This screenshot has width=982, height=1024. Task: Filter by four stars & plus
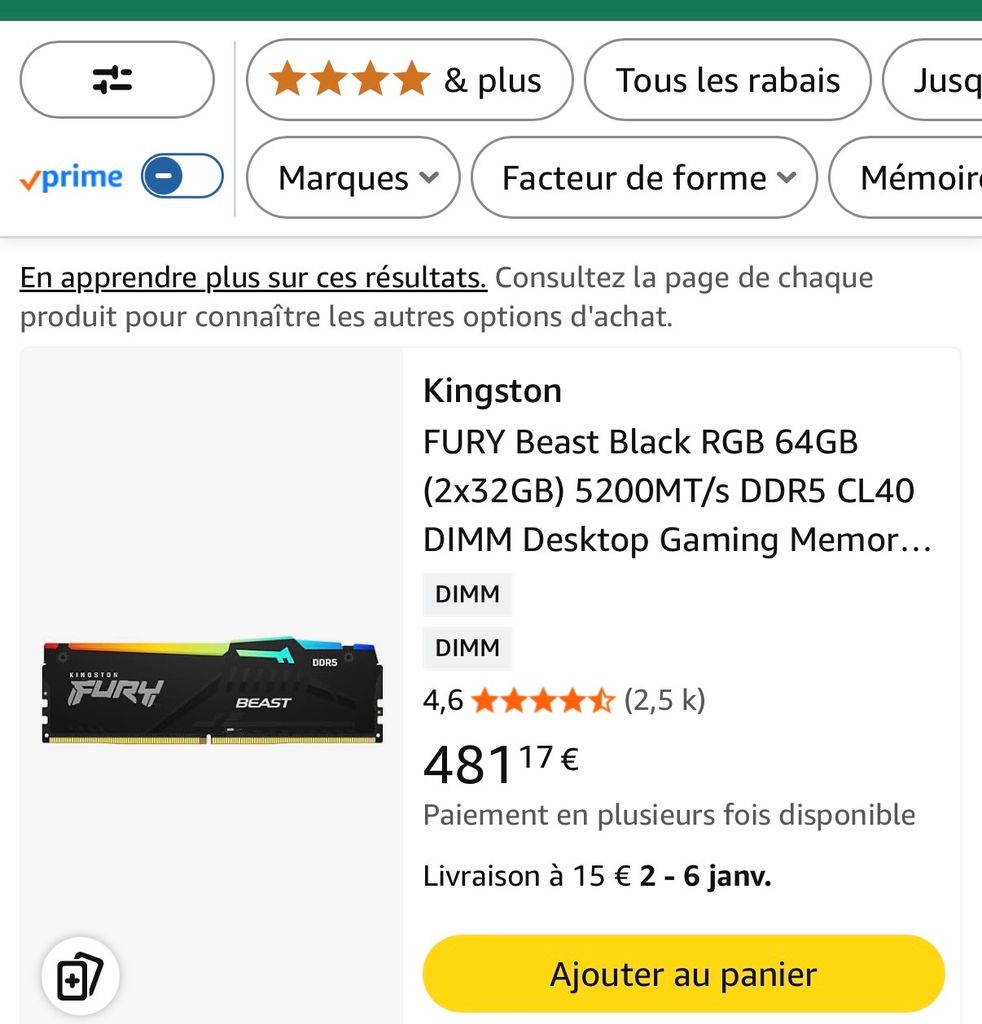(x=409, y=80)
